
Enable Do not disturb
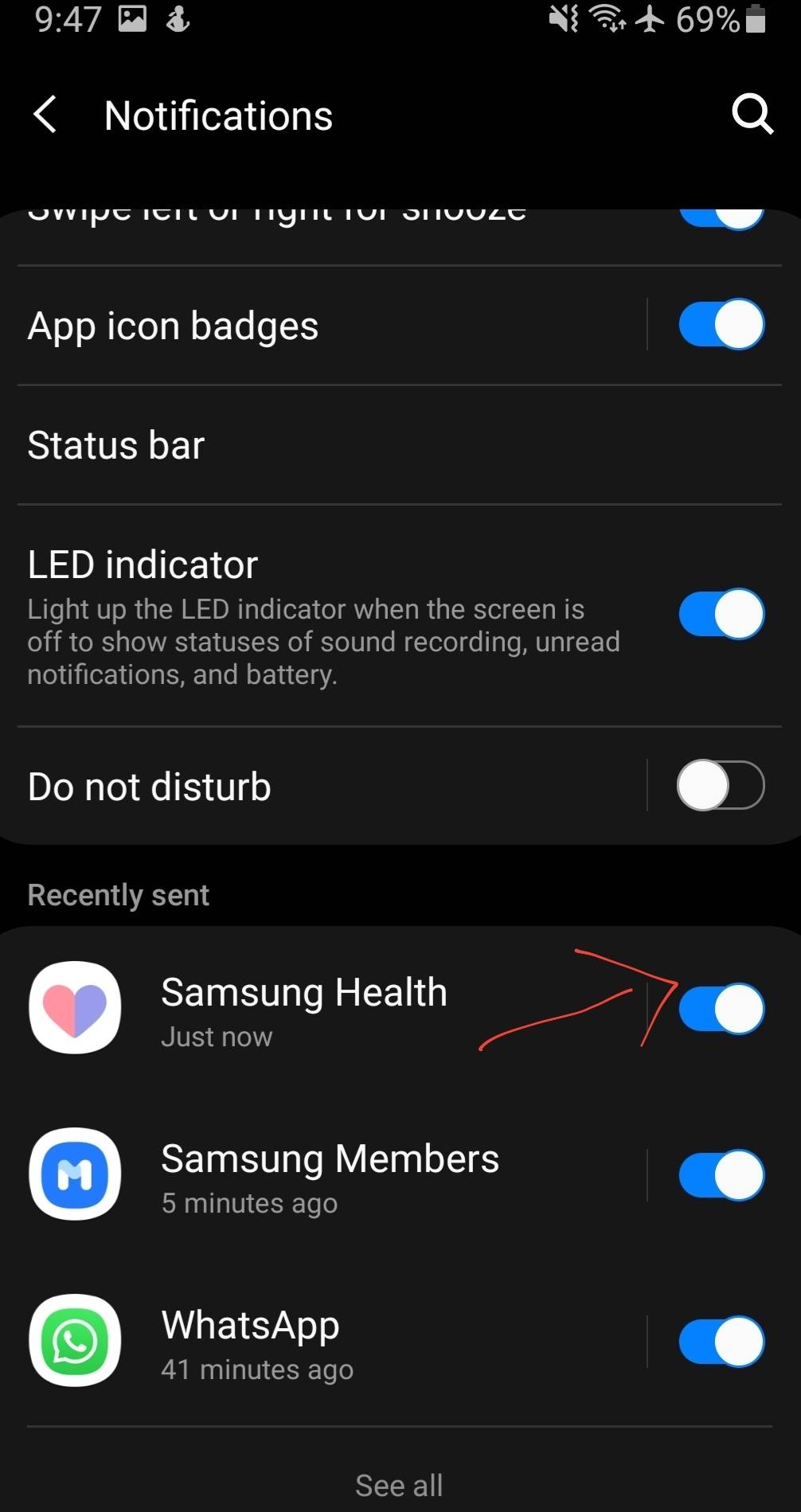coord(721,785)
